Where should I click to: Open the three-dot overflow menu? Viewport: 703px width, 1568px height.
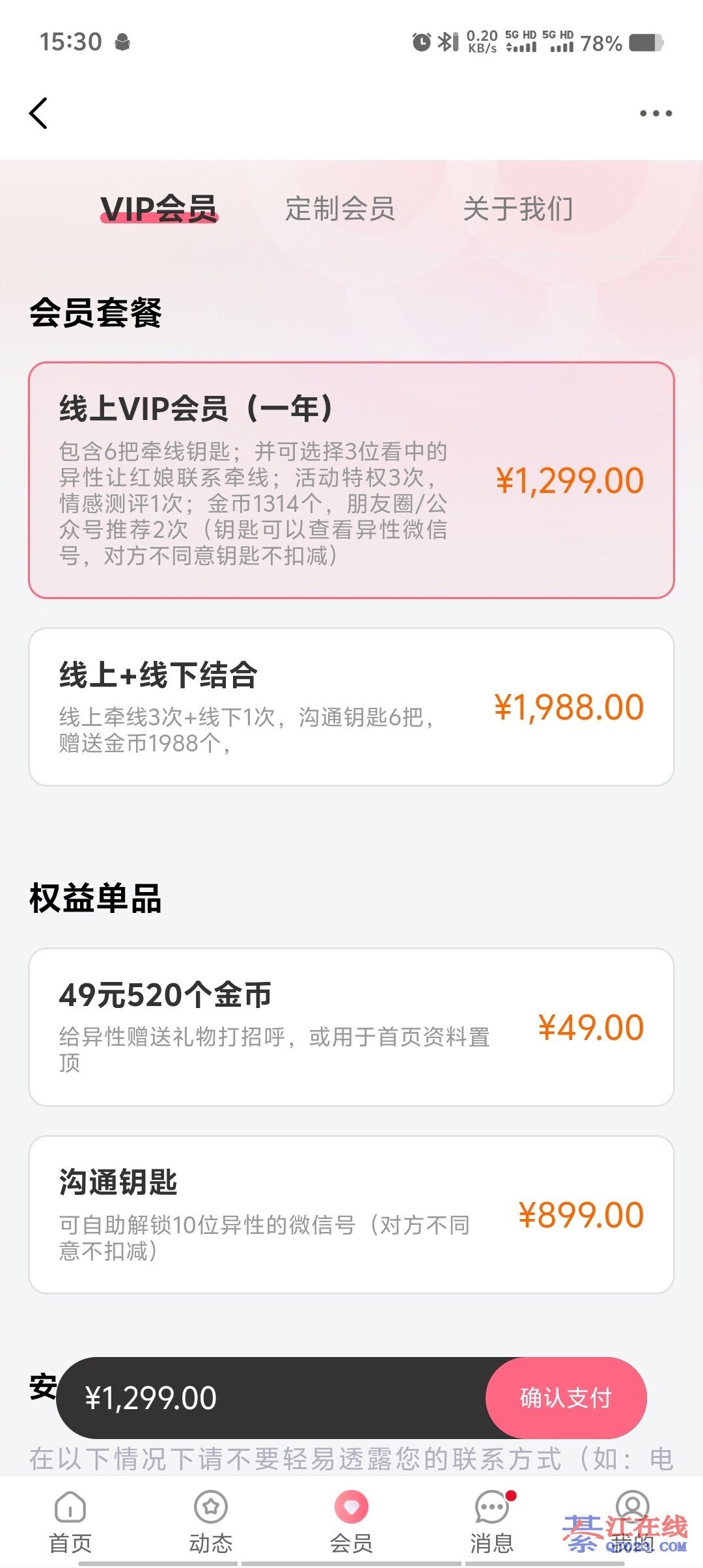655,113
